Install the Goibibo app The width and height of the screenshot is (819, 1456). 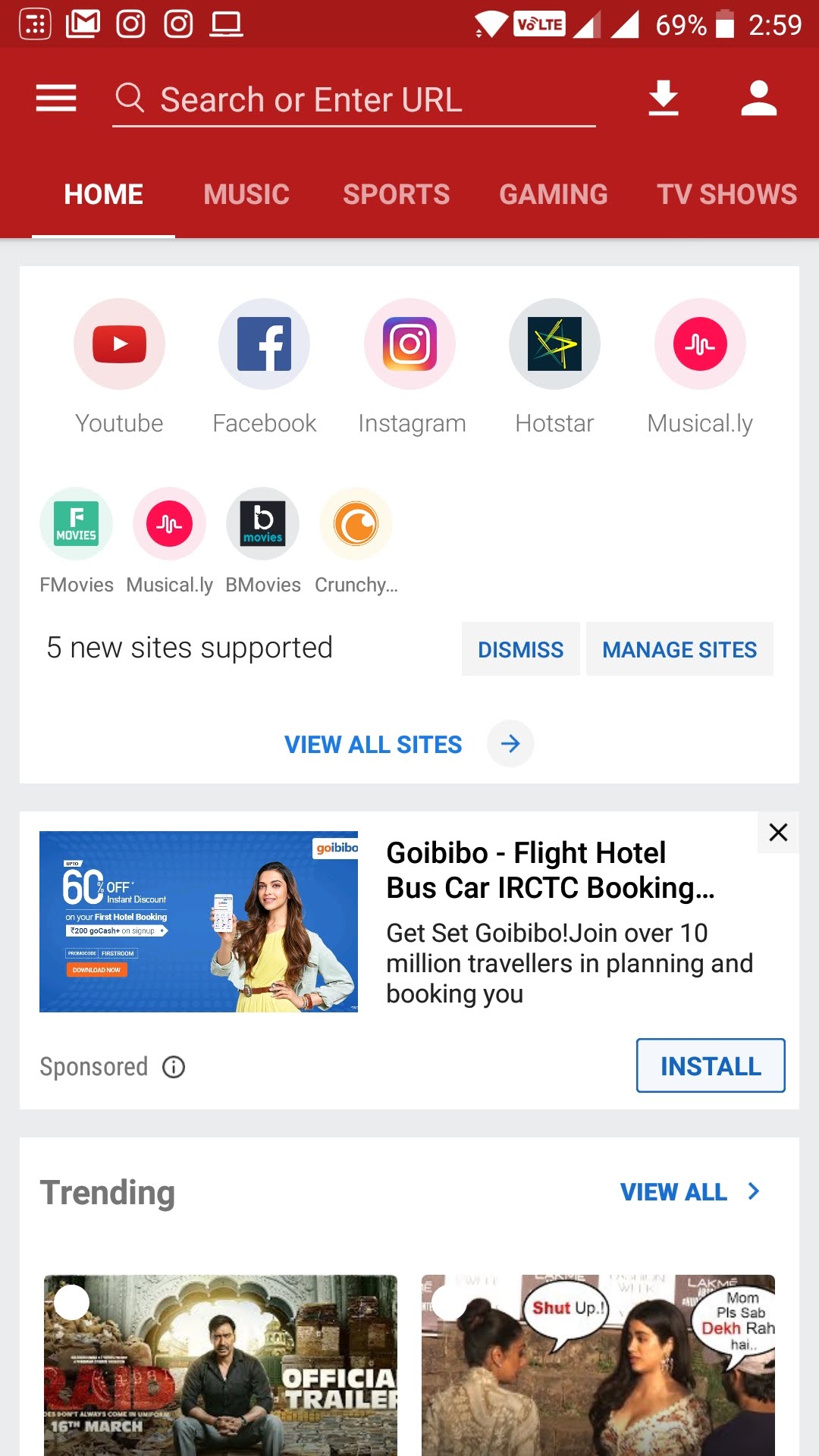711,1065
